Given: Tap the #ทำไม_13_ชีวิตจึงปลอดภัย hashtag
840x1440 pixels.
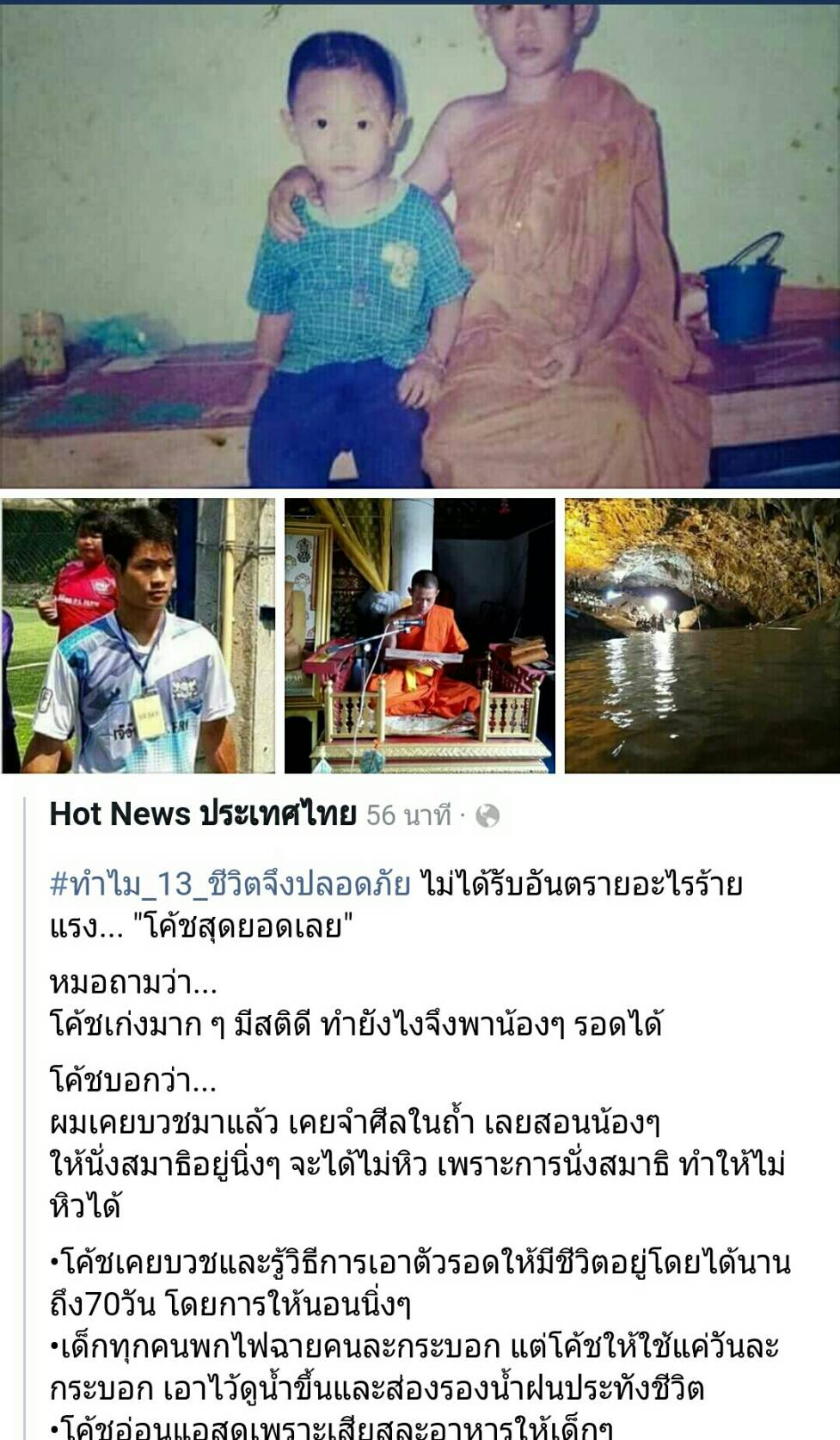Looking at the screenshot, I should [230, 884].
